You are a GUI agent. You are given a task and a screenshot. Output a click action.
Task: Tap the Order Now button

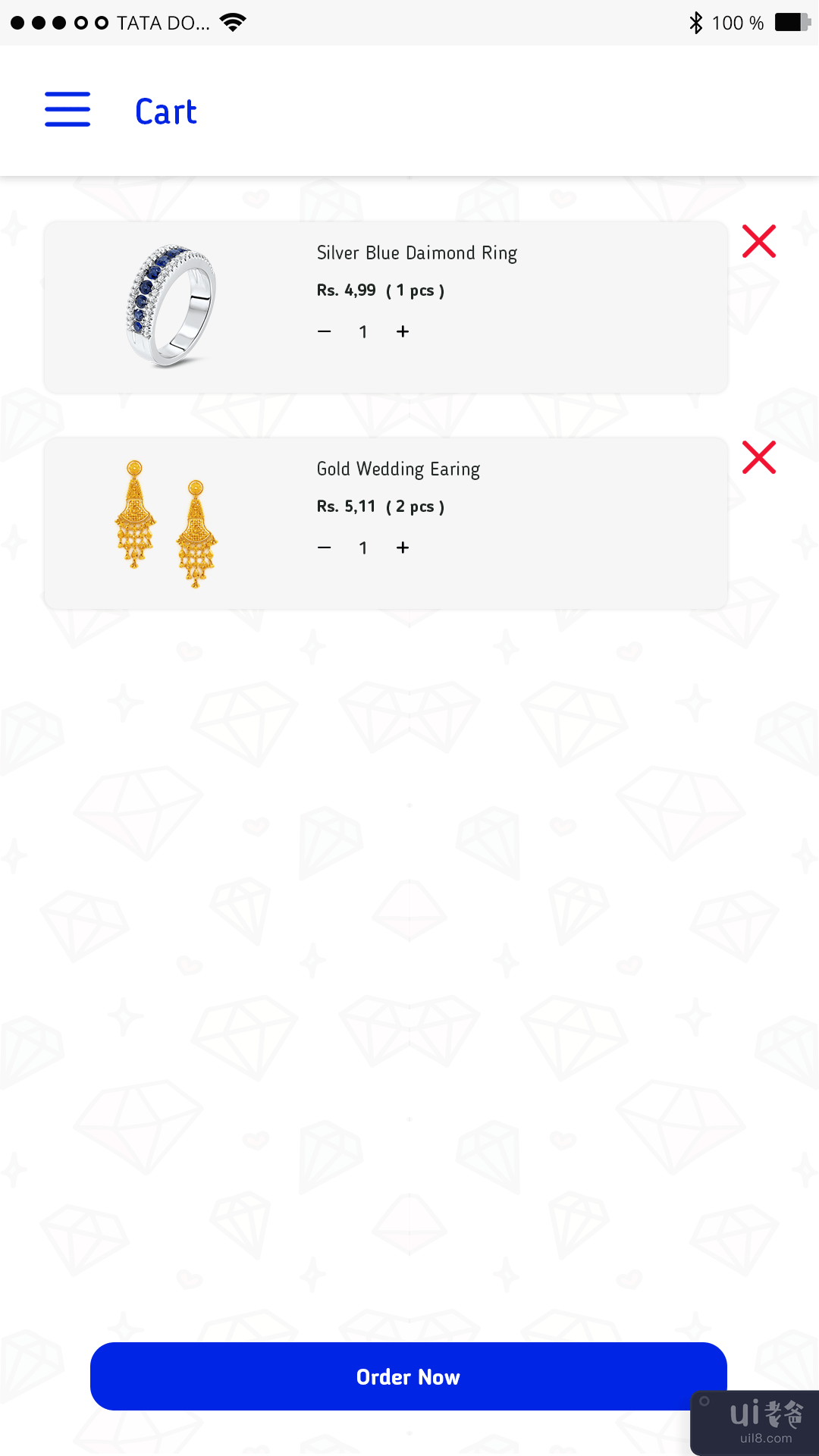pos(409,1376)
